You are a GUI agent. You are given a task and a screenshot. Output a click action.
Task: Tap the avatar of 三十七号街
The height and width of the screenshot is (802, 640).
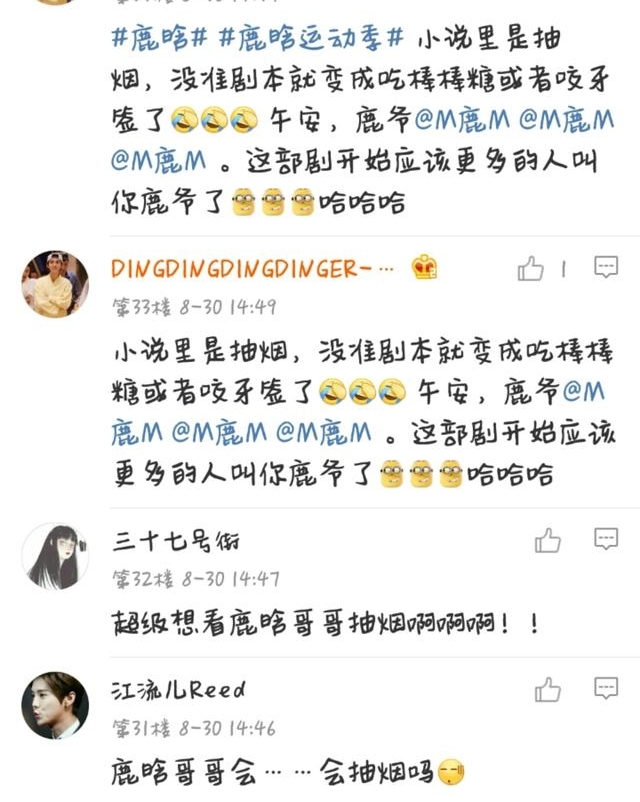click(55, 556)
